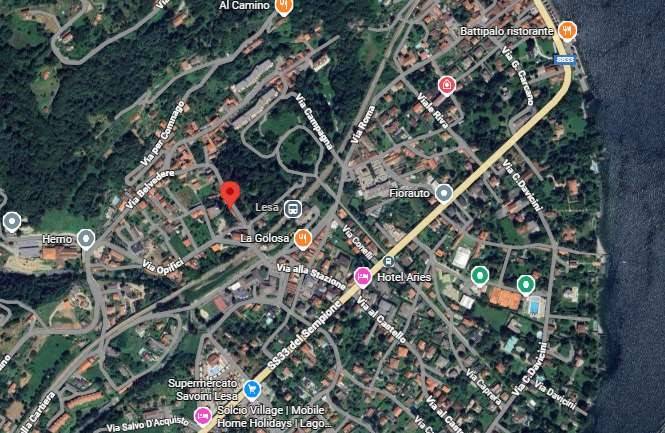Open the Battipalo ristorante marker
The height and width of the screenshot is (433, 665).
(568, 31)
